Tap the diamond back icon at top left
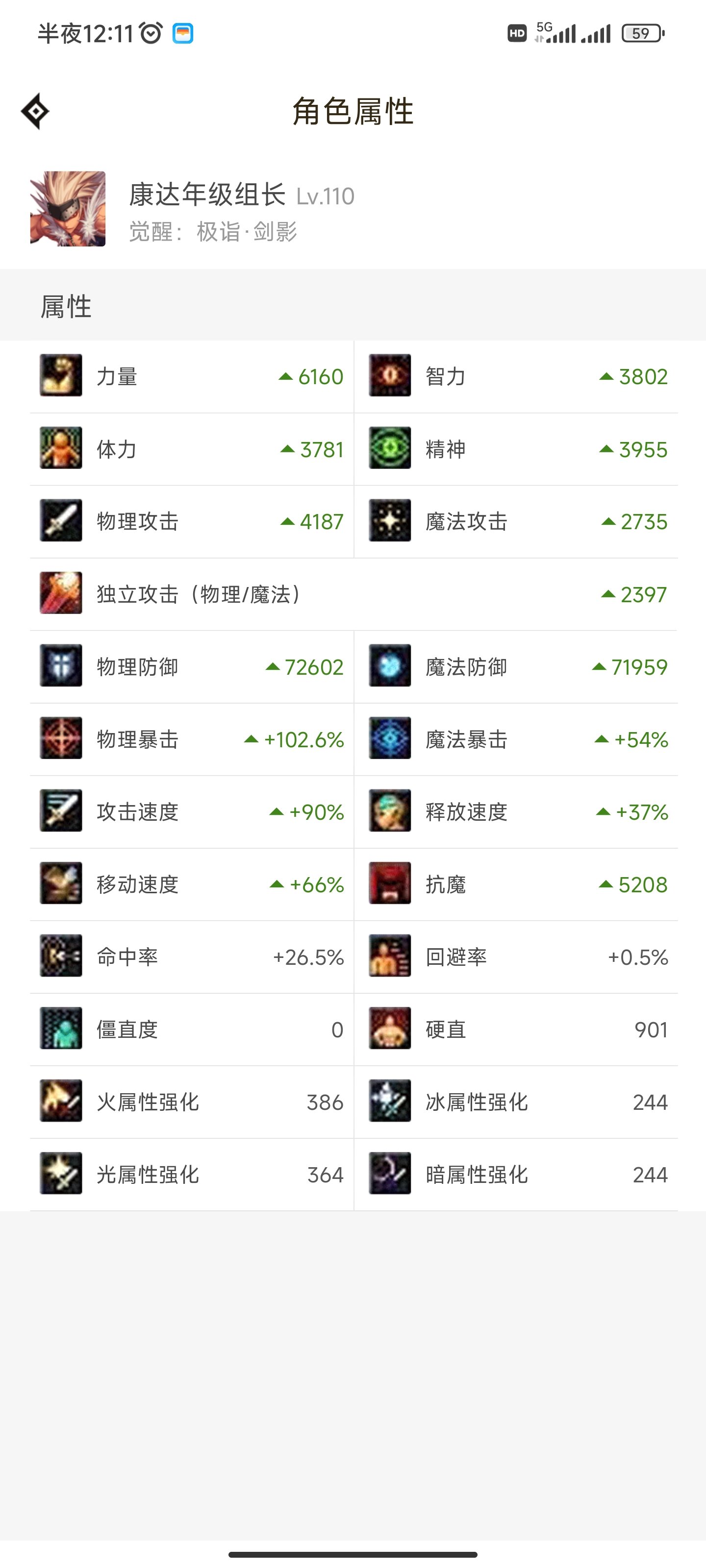 coord(35,111)
